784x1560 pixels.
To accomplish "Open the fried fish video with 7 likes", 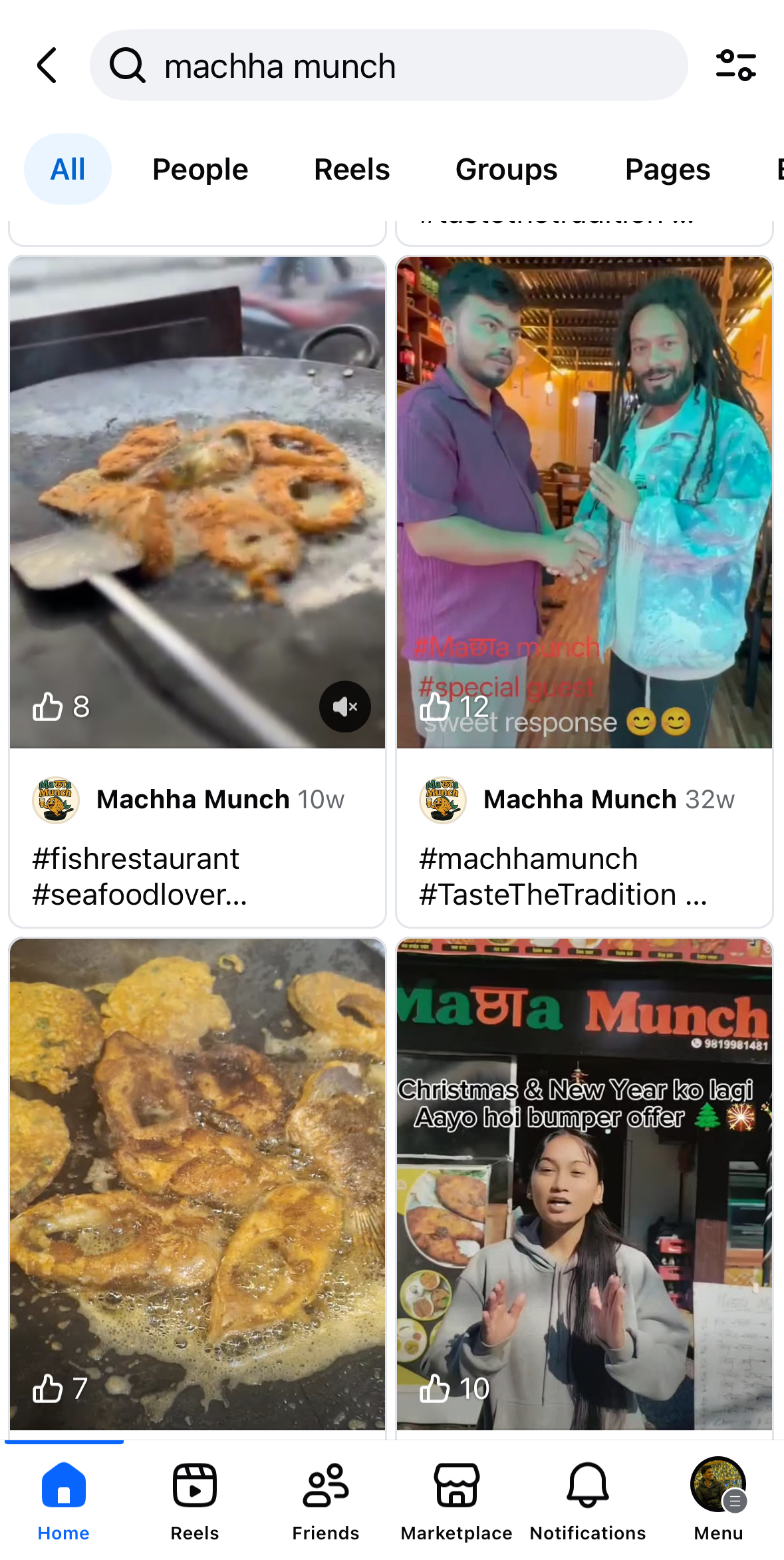I will [x=197, y=1184].
